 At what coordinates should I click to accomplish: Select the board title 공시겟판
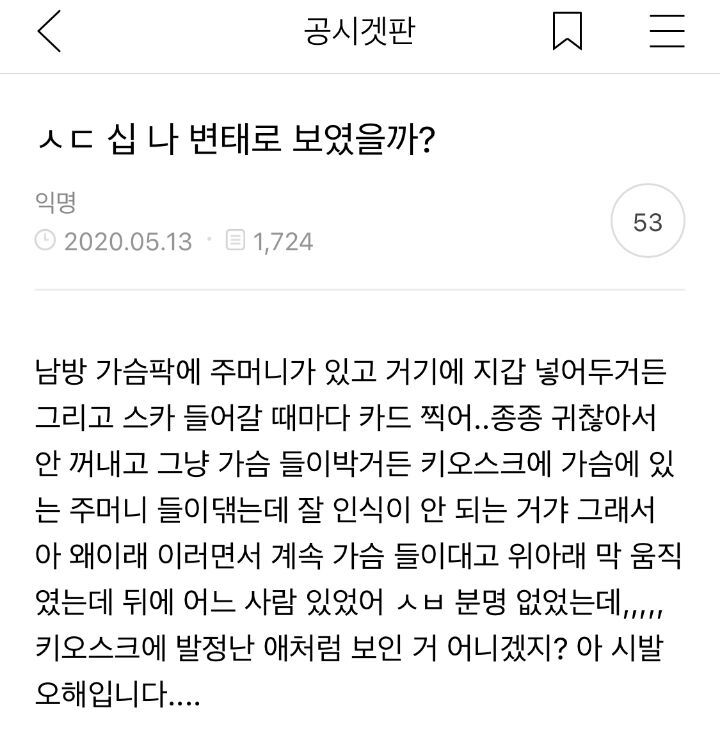coord(359,31)
